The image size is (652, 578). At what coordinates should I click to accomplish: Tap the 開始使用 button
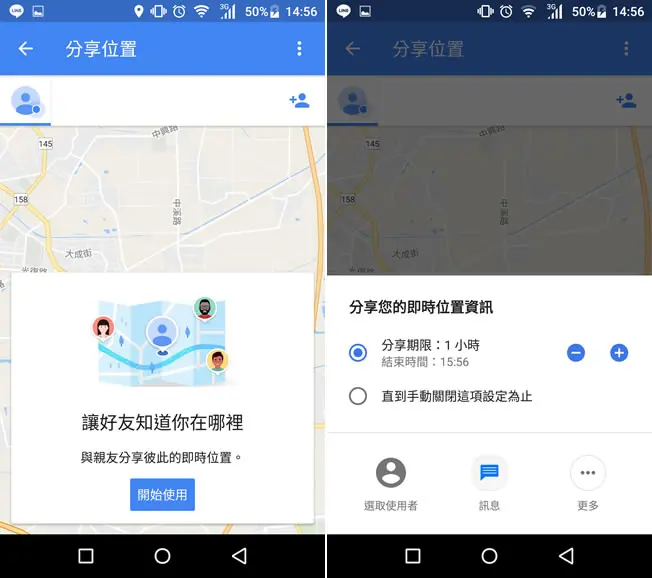[162, 494]
